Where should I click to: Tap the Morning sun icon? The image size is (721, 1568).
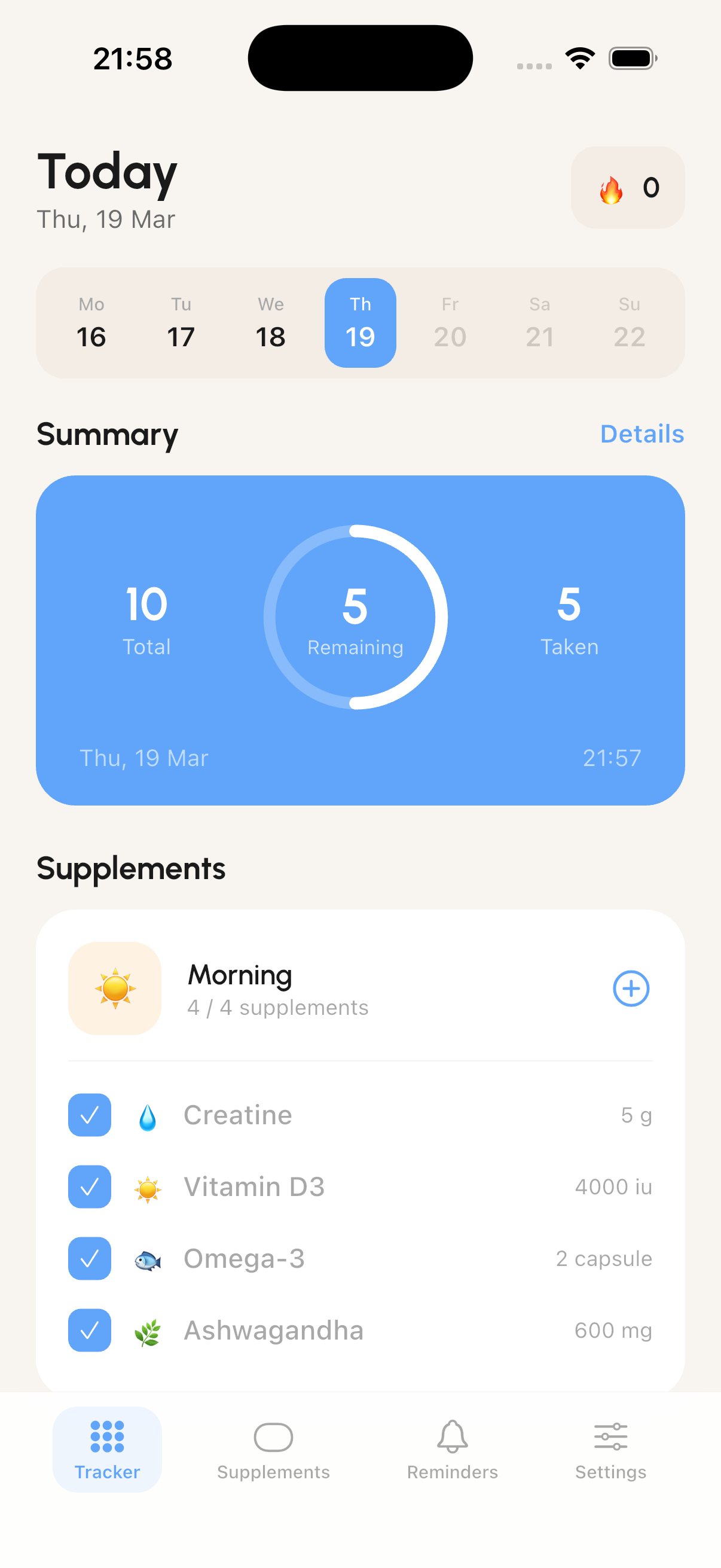(x=114, y=989)
